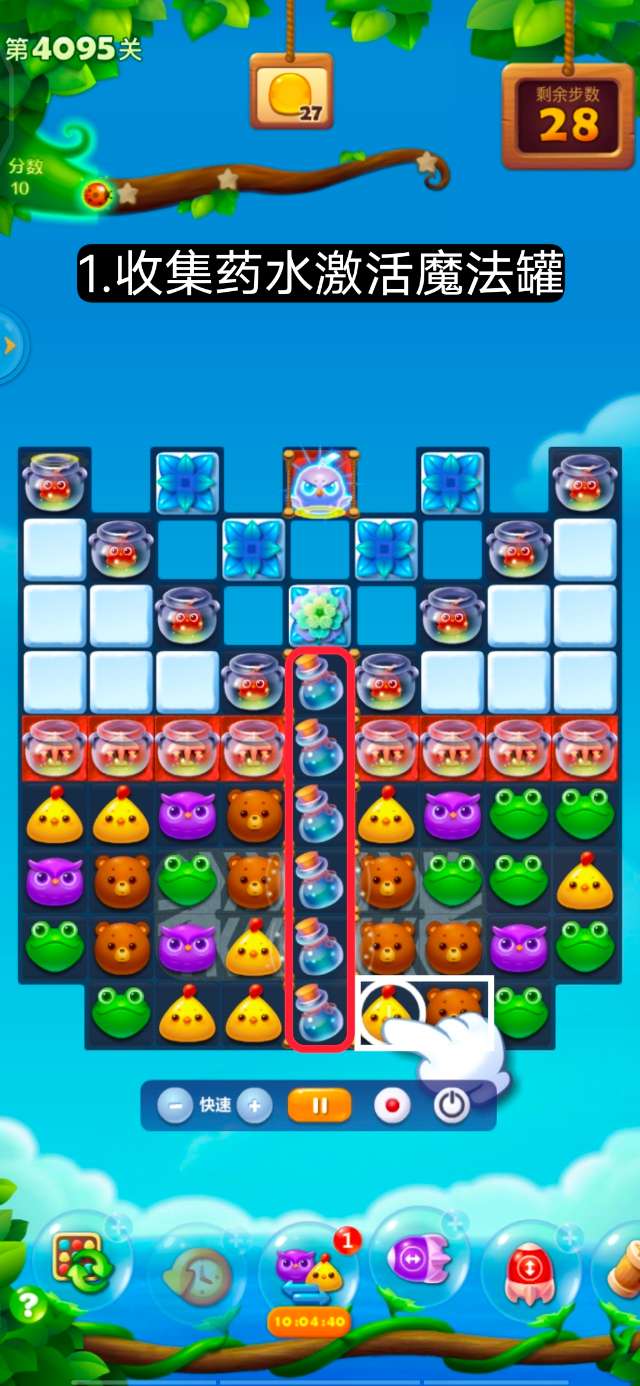Increase the playback speed with plus
640x1386 pixels.
pos(255,1106)
